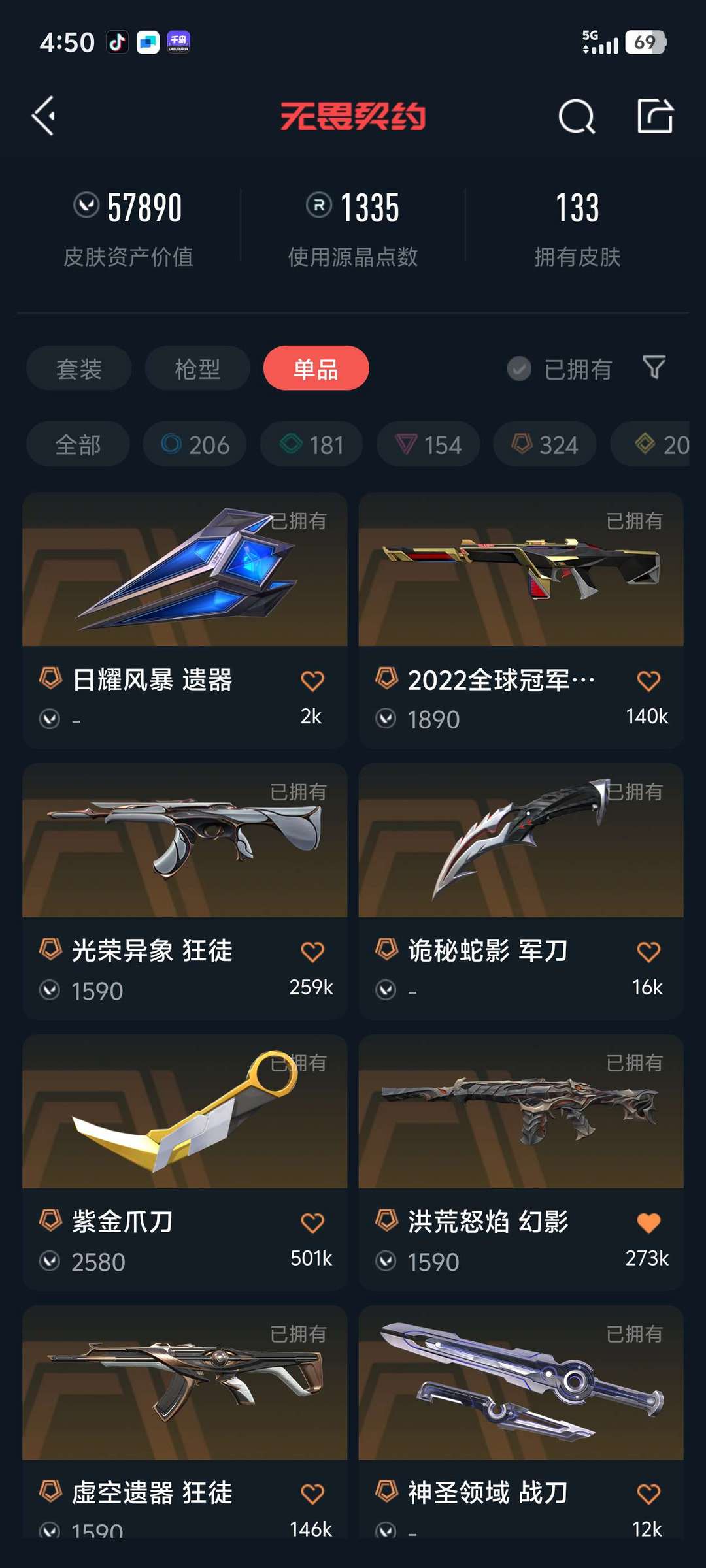Viewport: 706px width, 1568px height.
Task: Filter by the 206 rarity chip
Action: [195, 444]
